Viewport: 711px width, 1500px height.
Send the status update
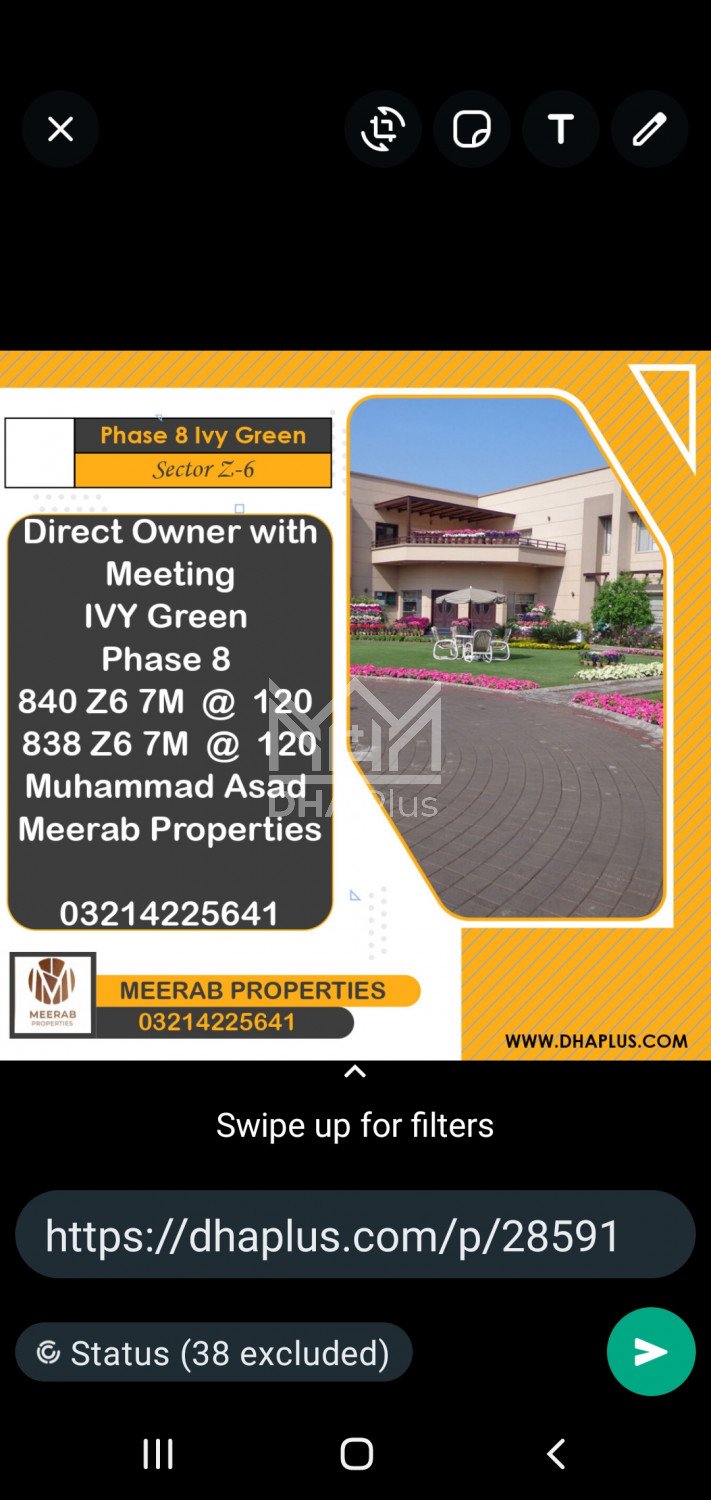click(x=651, y=1352)
